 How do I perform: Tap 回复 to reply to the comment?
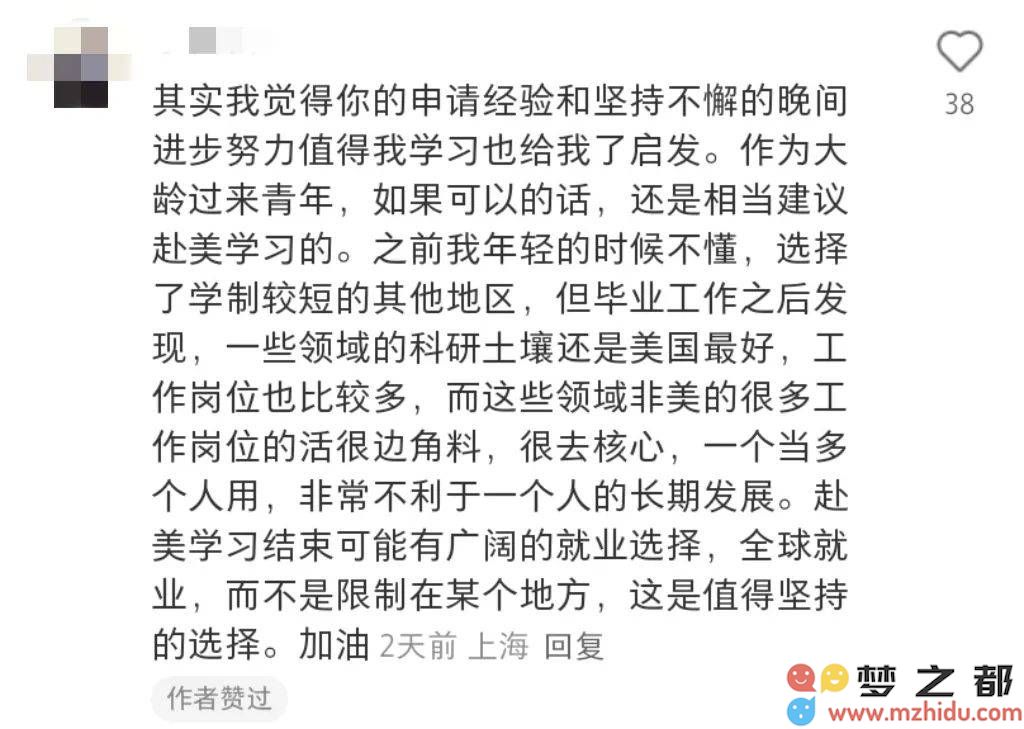[x=574, y=646]
